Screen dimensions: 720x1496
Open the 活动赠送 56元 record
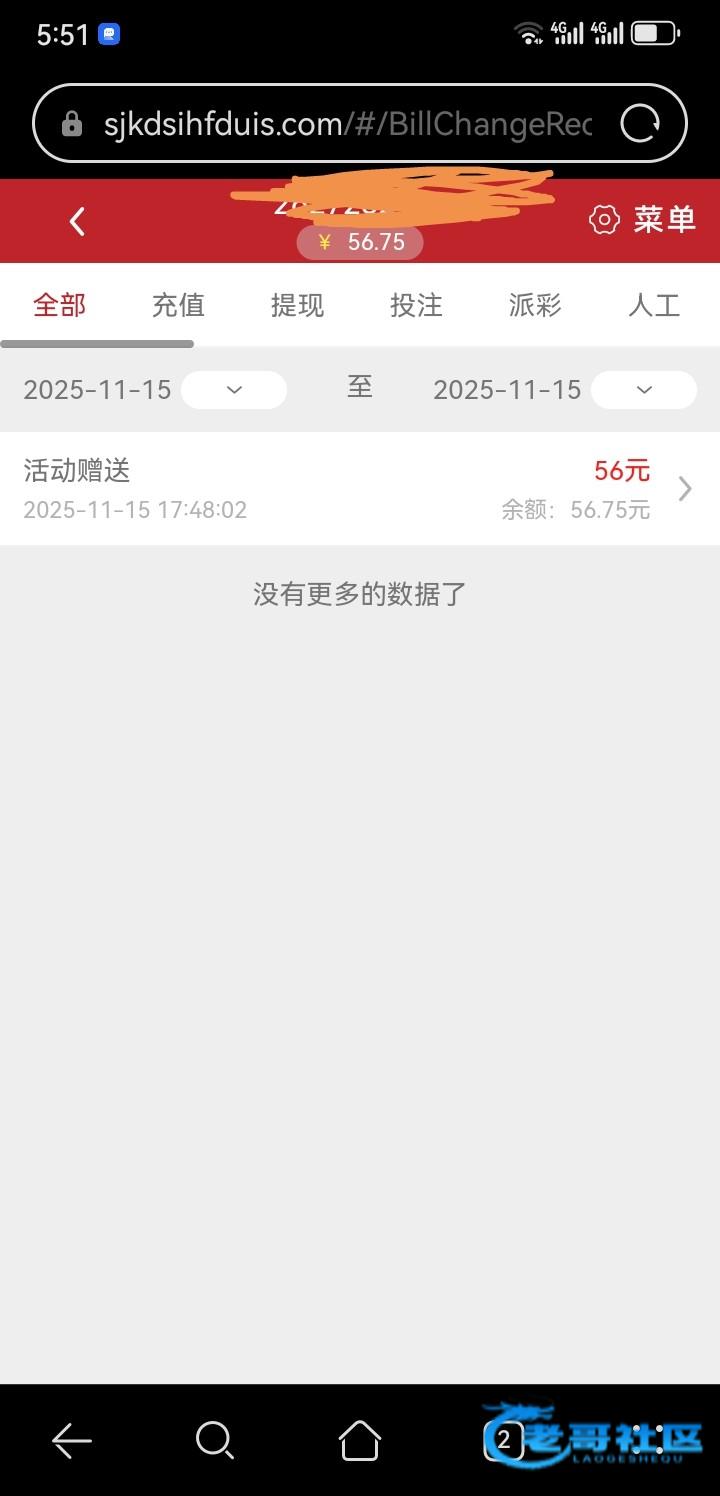[x=359, y=489]
